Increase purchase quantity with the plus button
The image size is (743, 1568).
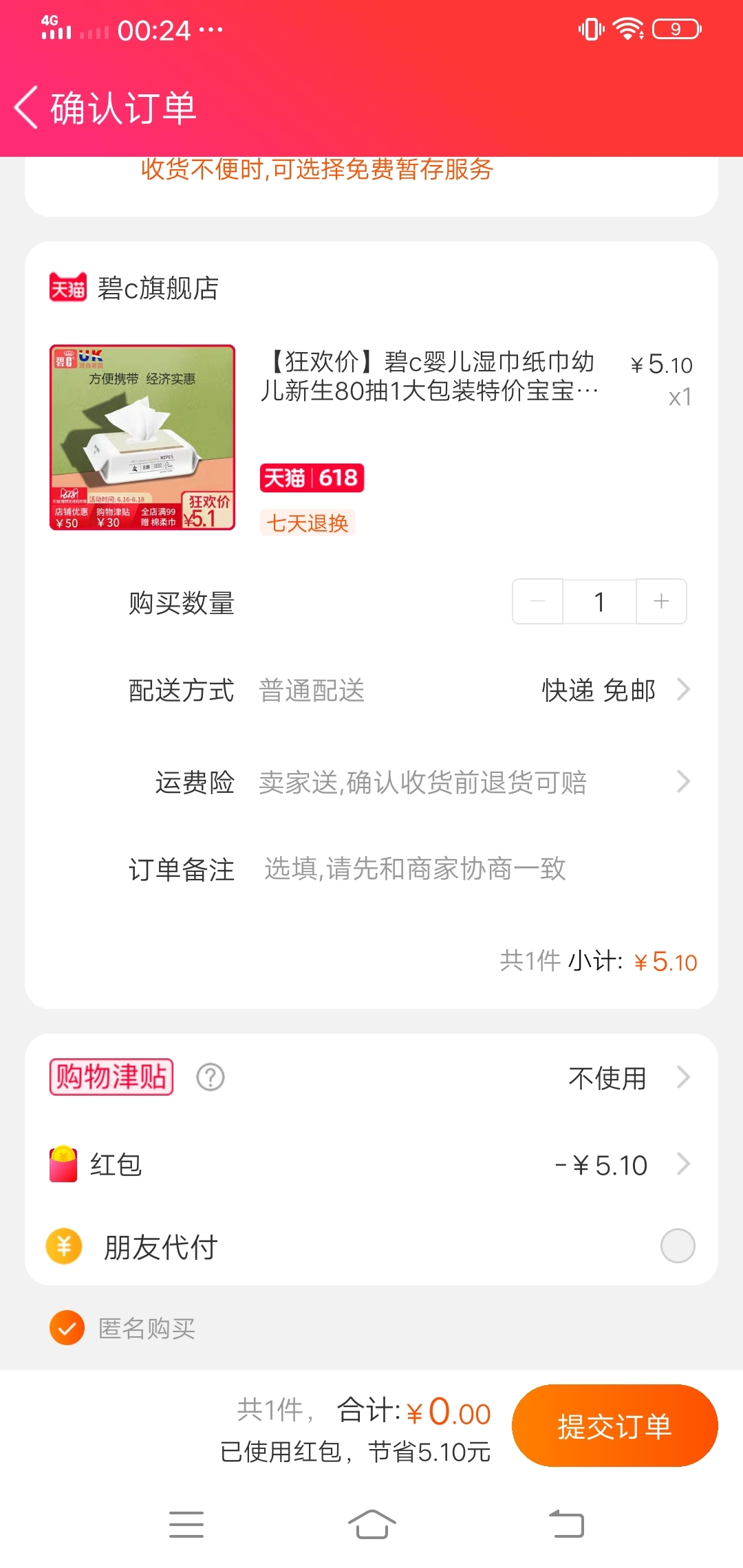[x=661, y=602]
